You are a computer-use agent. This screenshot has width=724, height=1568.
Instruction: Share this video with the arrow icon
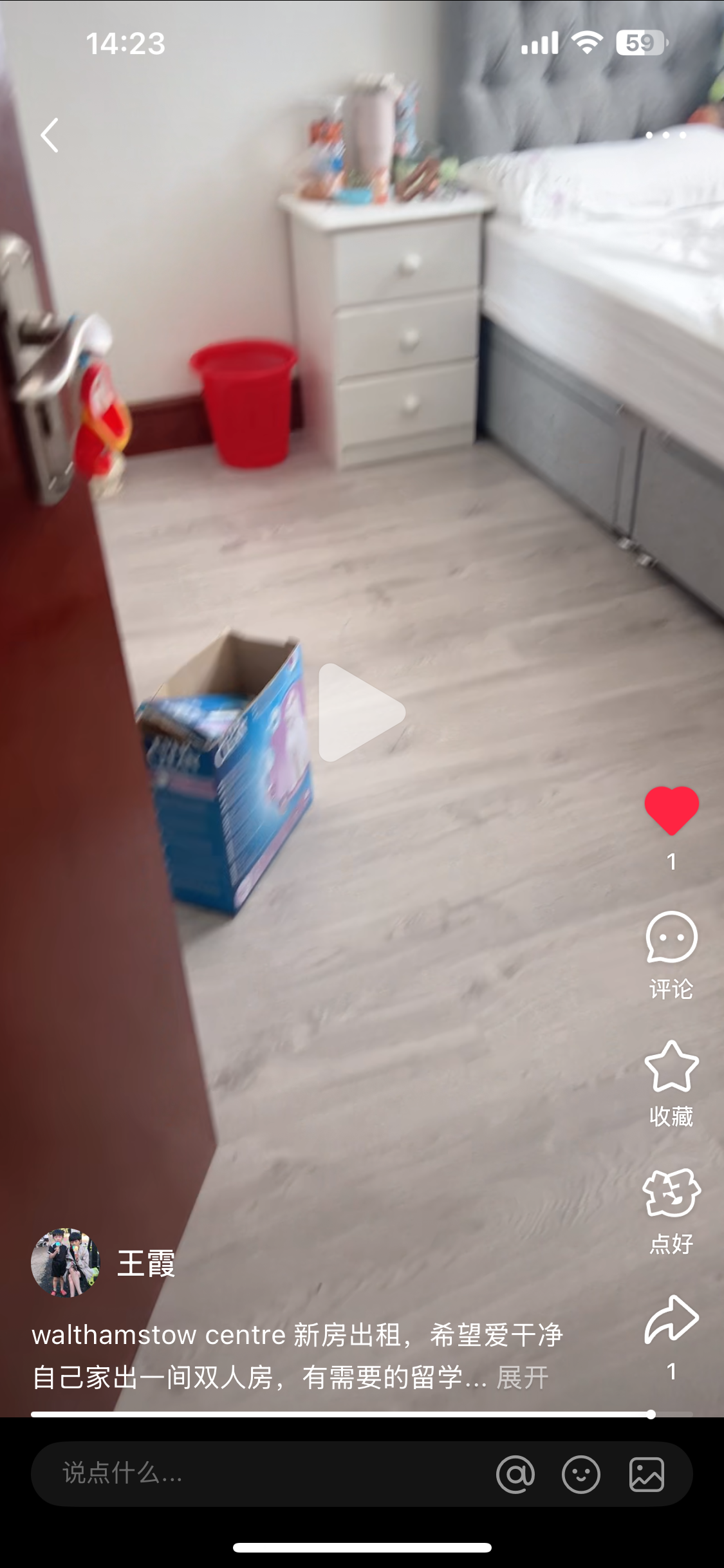[671, 1320]
